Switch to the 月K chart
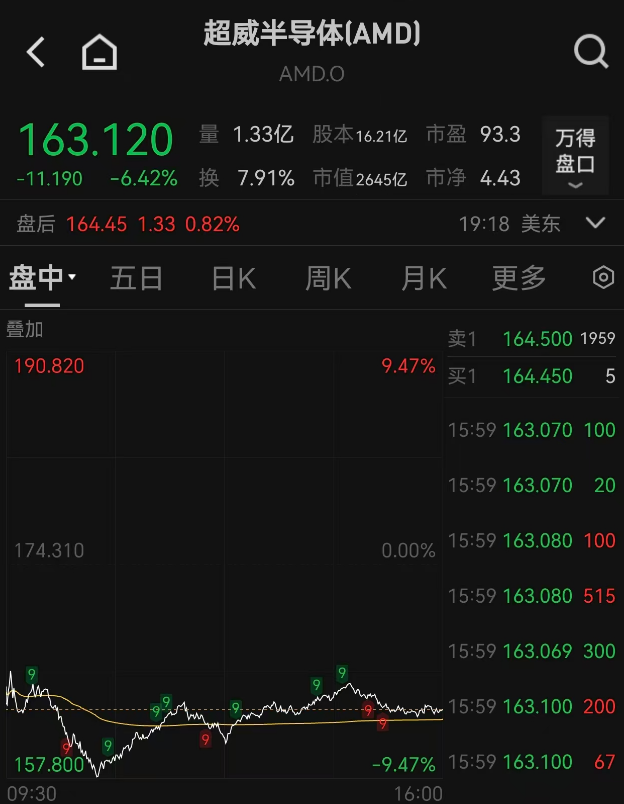The width and height of the screenshot is (624, 804). click(423, 278)
